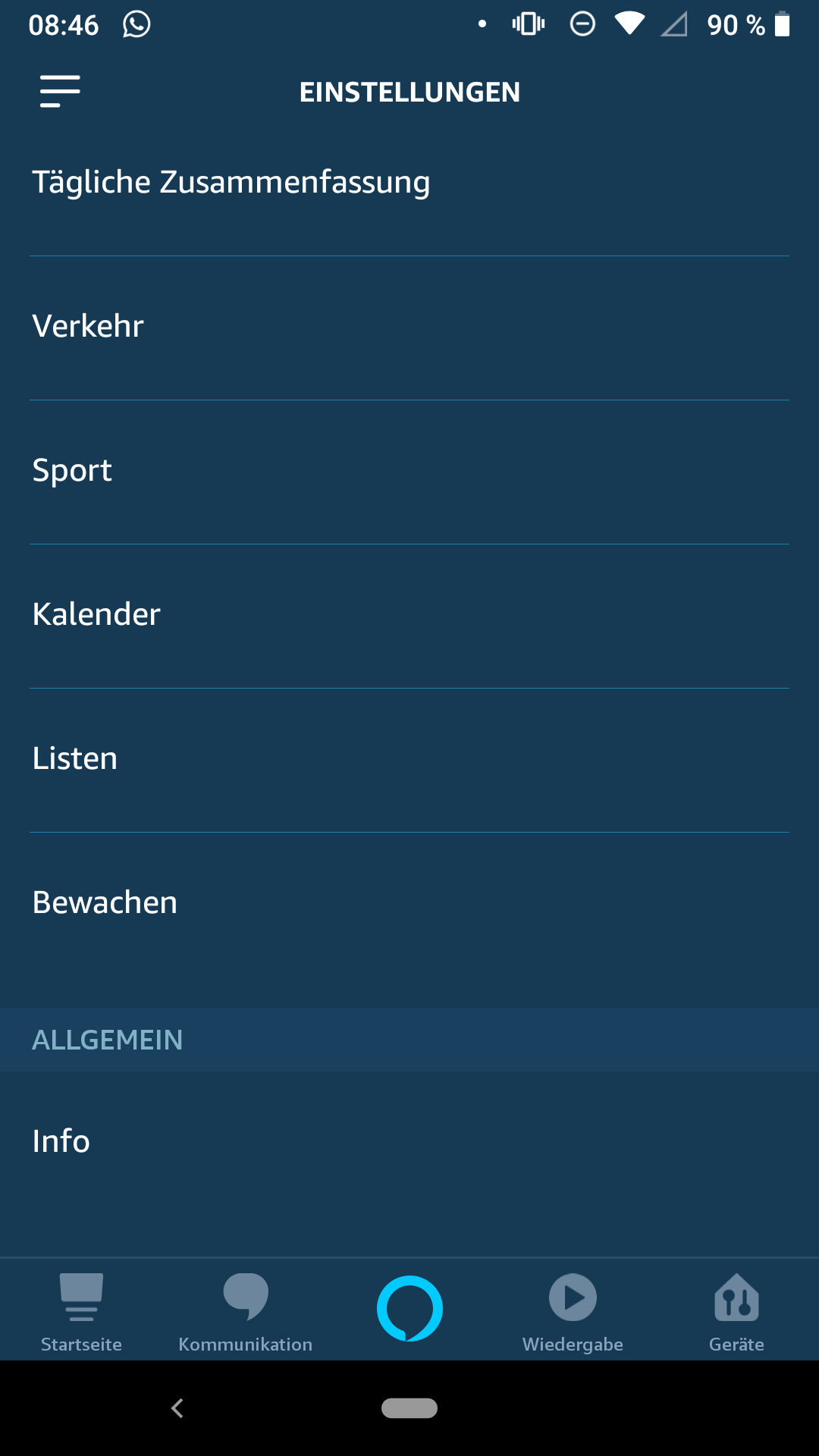The image size is (819, 1456).
Task: Tap the system home pill
Action: pyautogui.click(x=409, y=1408)
